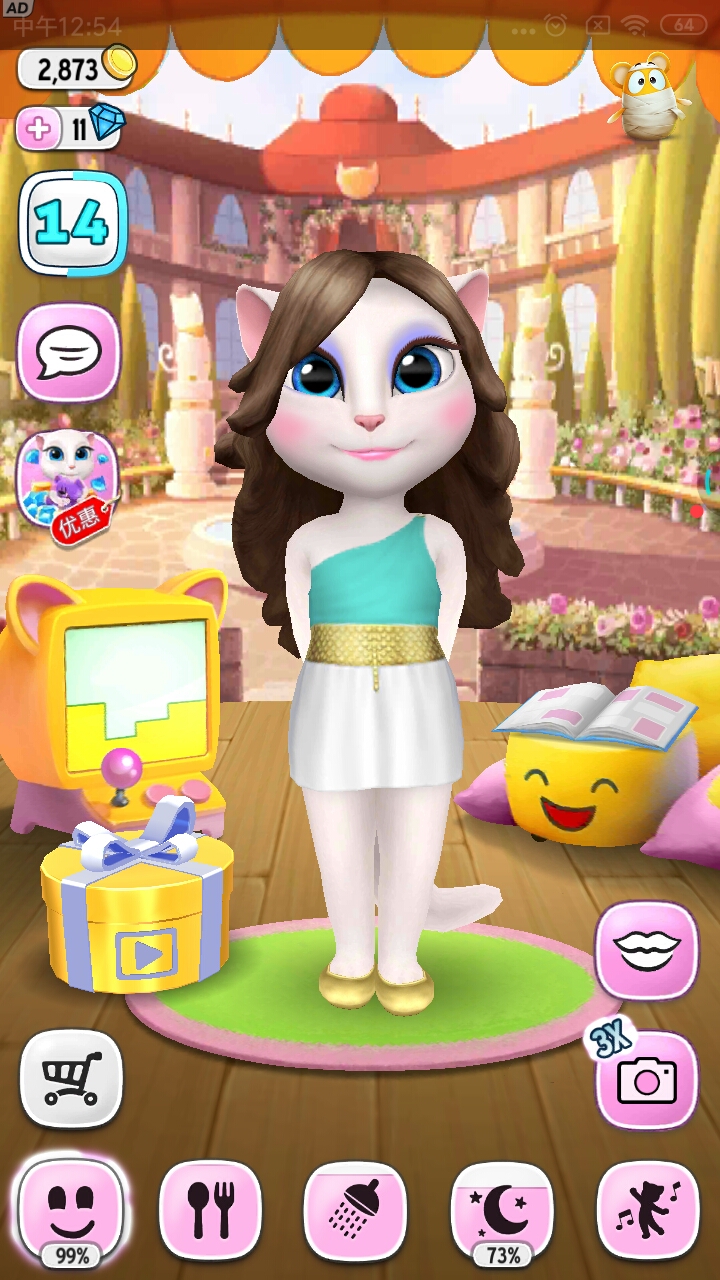Viewport: 720px width, 1280px height.
Task: Open the level 14 progress badge
Action: pos(73,224)
